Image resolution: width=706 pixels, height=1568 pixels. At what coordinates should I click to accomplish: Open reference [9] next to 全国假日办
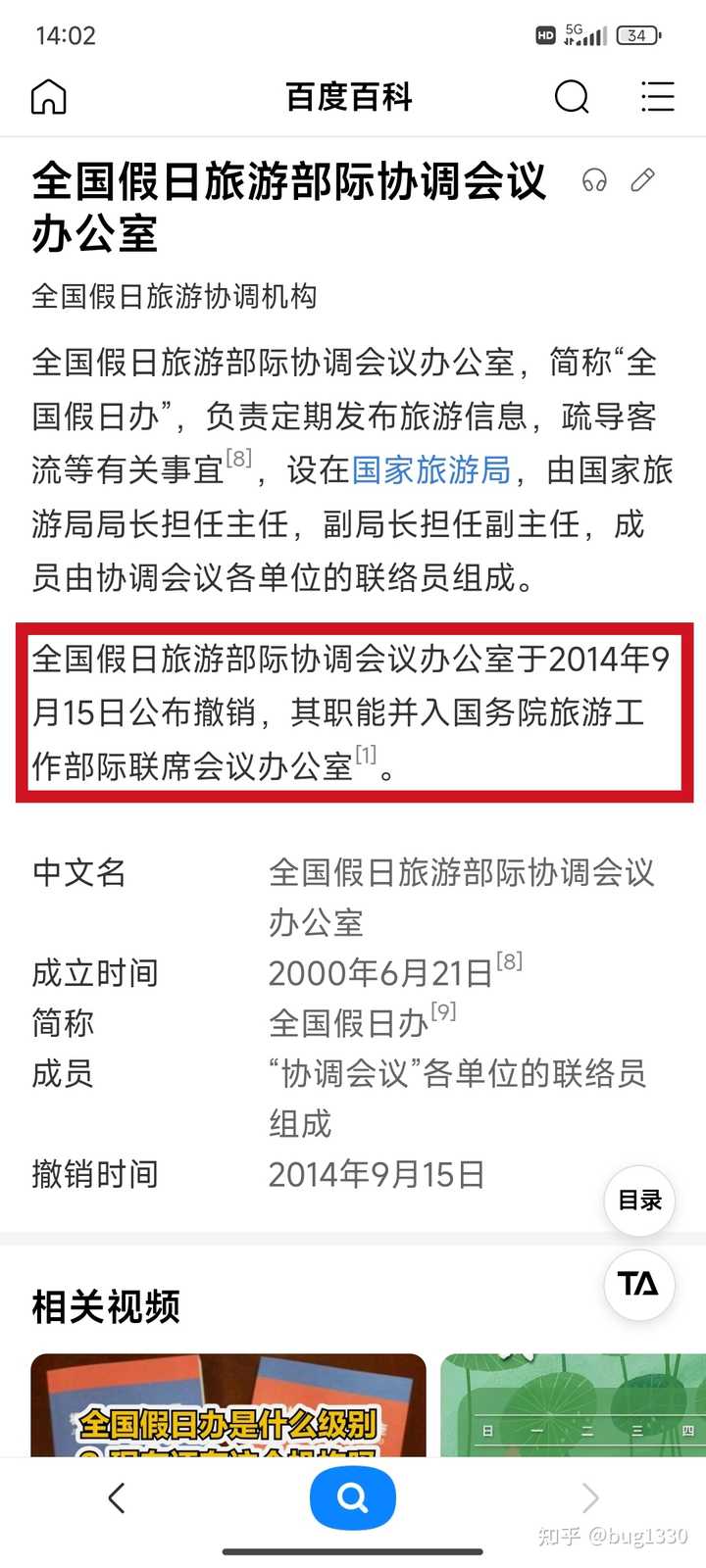443,1011
